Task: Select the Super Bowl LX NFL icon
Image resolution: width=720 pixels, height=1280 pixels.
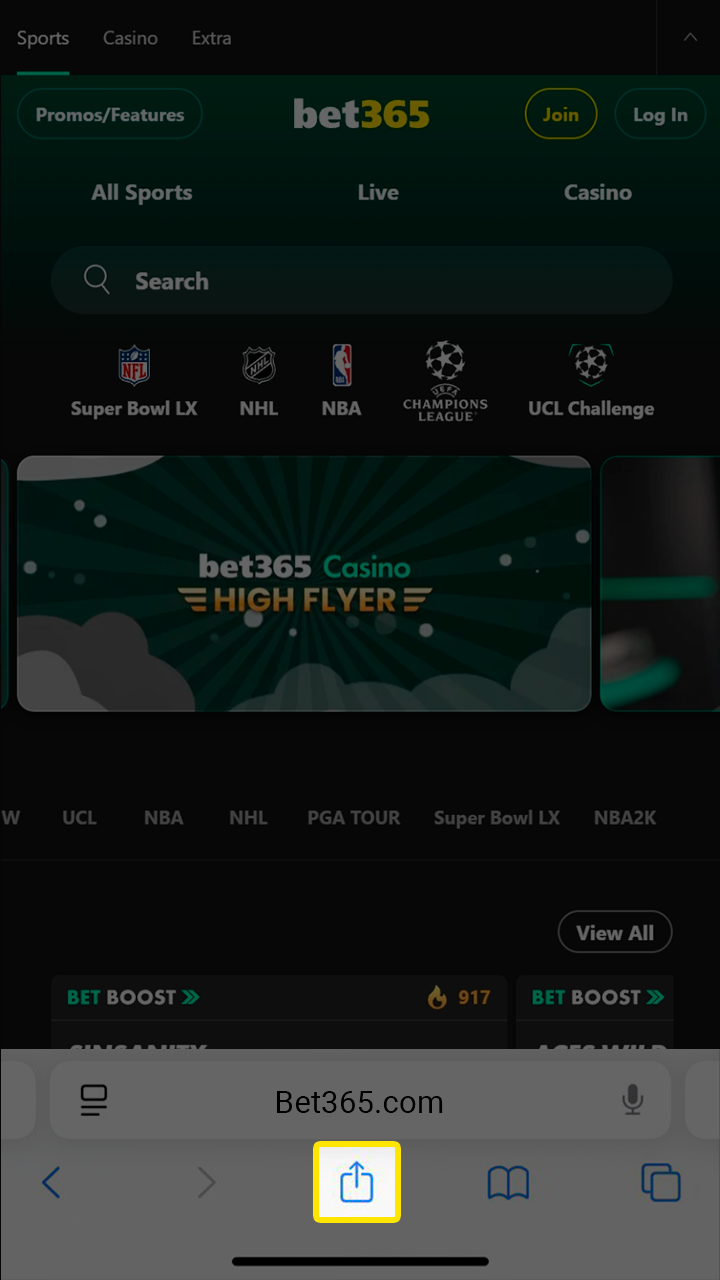Action: [x=134, y=365]
